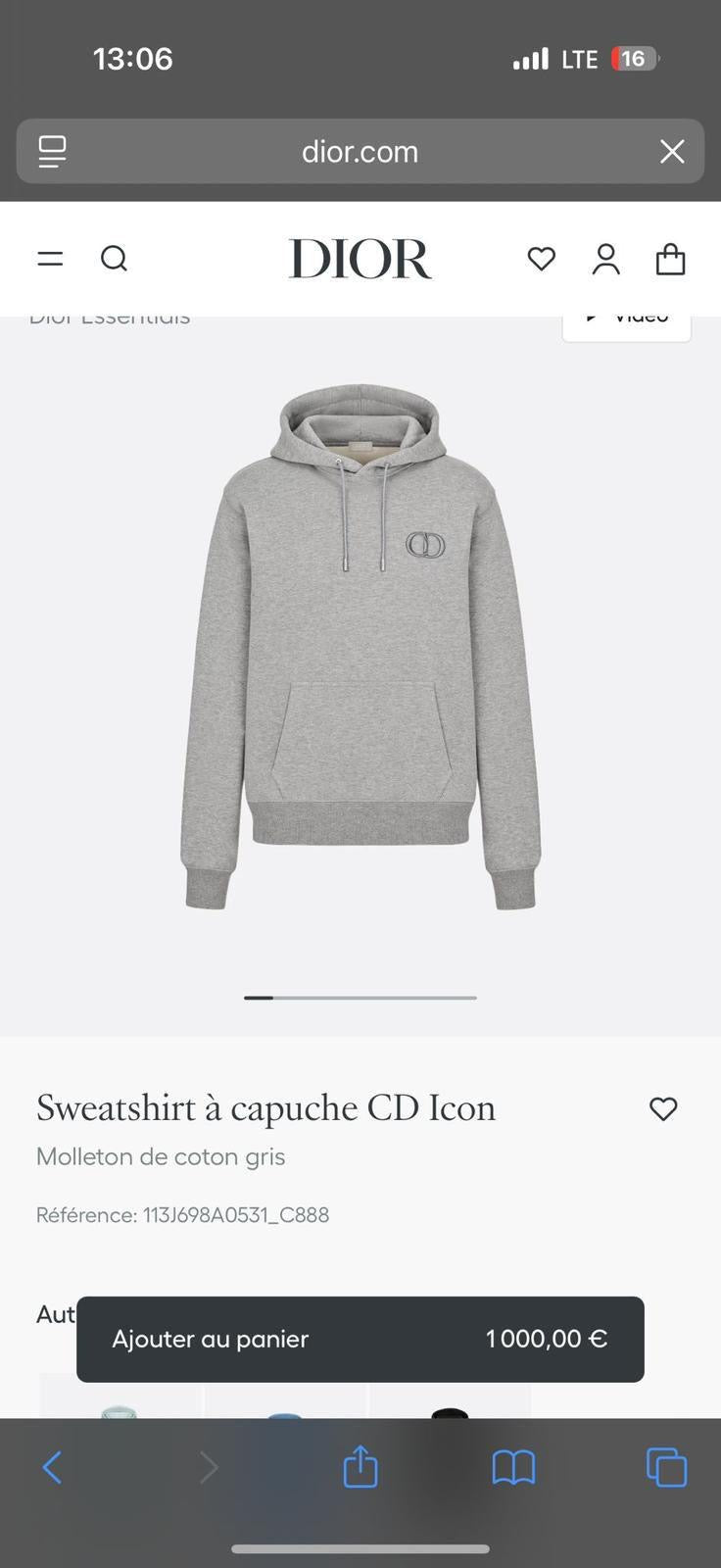Add the sweatshirt to your favorites heart

[x=662, y=1108]
